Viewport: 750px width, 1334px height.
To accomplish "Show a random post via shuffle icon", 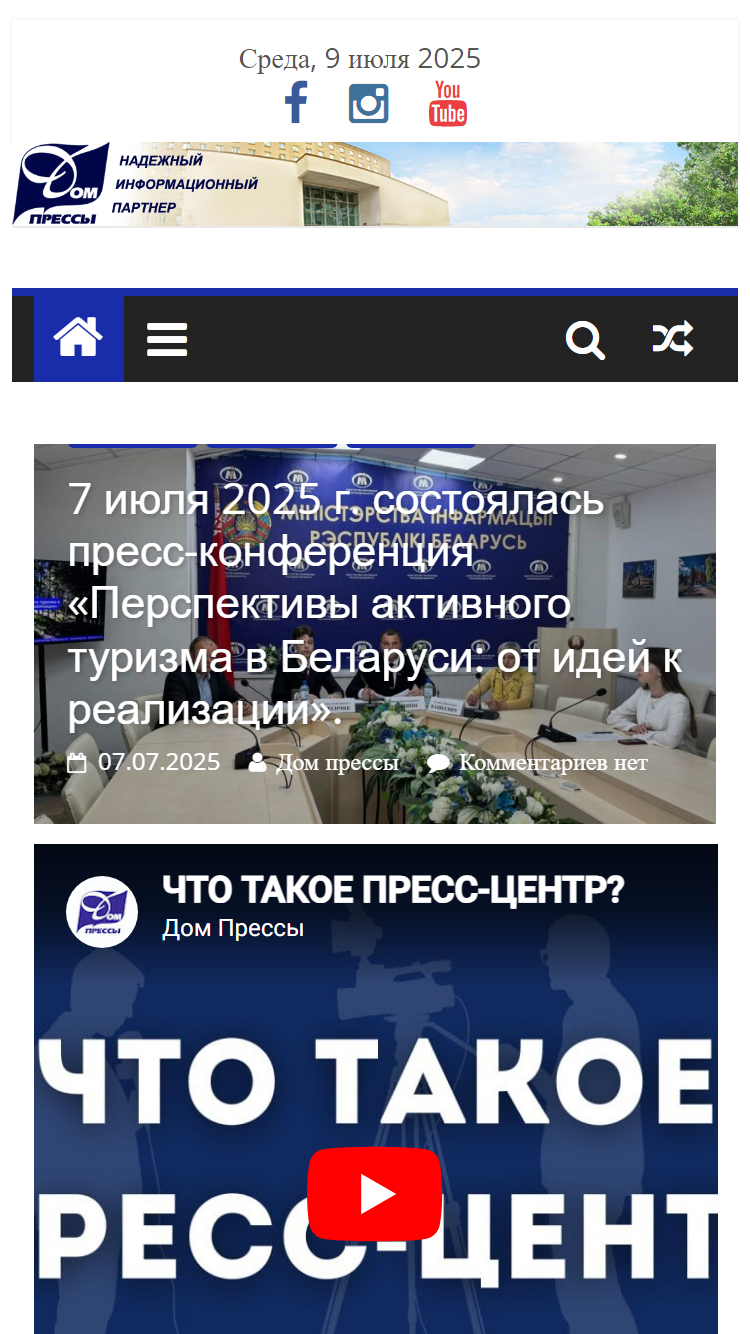I will pyautogui.click(x=673, y=339).
